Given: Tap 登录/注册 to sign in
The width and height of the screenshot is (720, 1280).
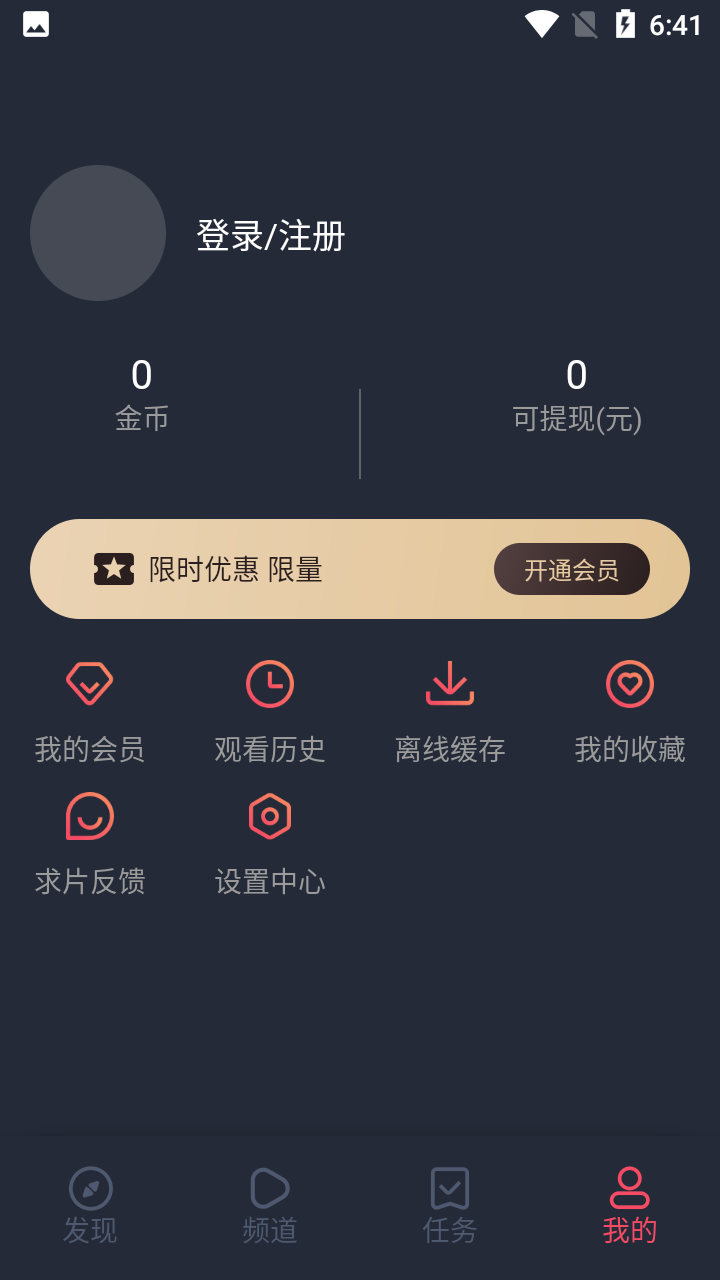Looking at the screenshot, I should click(x=269, y=237).
